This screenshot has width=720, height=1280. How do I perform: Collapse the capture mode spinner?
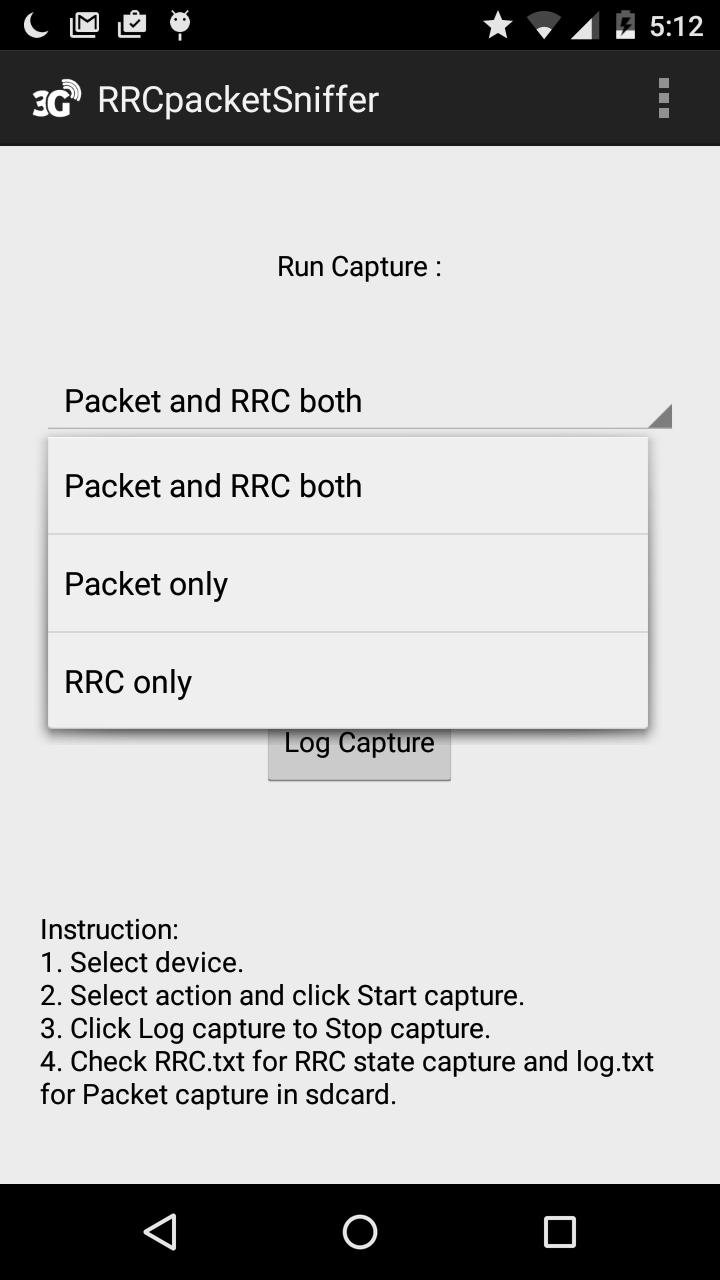pos(359,401)
